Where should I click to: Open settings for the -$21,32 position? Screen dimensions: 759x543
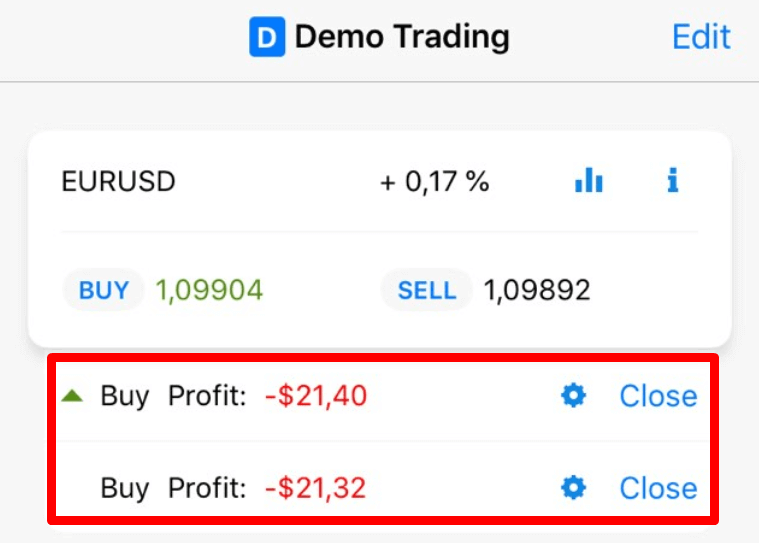572,488
